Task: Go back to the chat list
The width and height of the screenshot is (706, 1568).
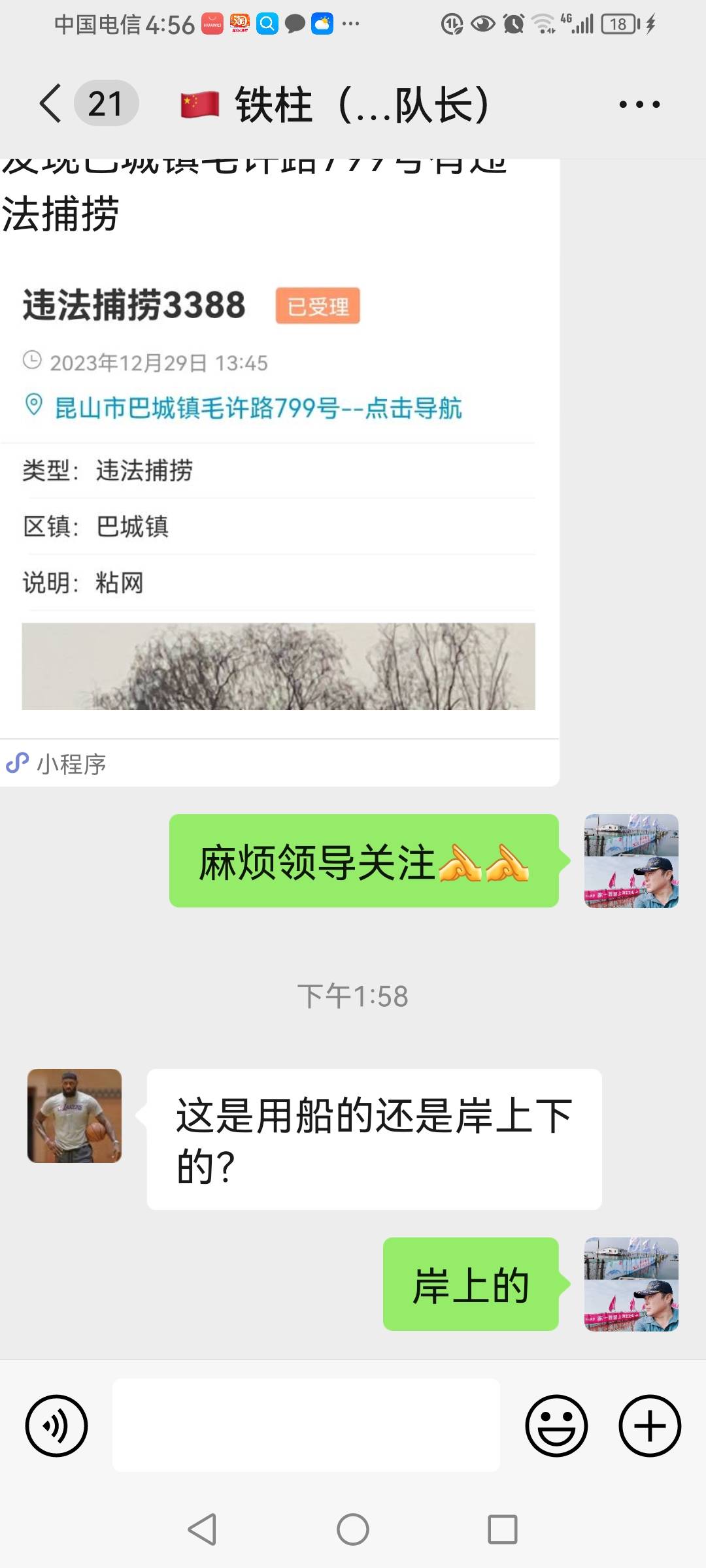Action: [51, 103]
